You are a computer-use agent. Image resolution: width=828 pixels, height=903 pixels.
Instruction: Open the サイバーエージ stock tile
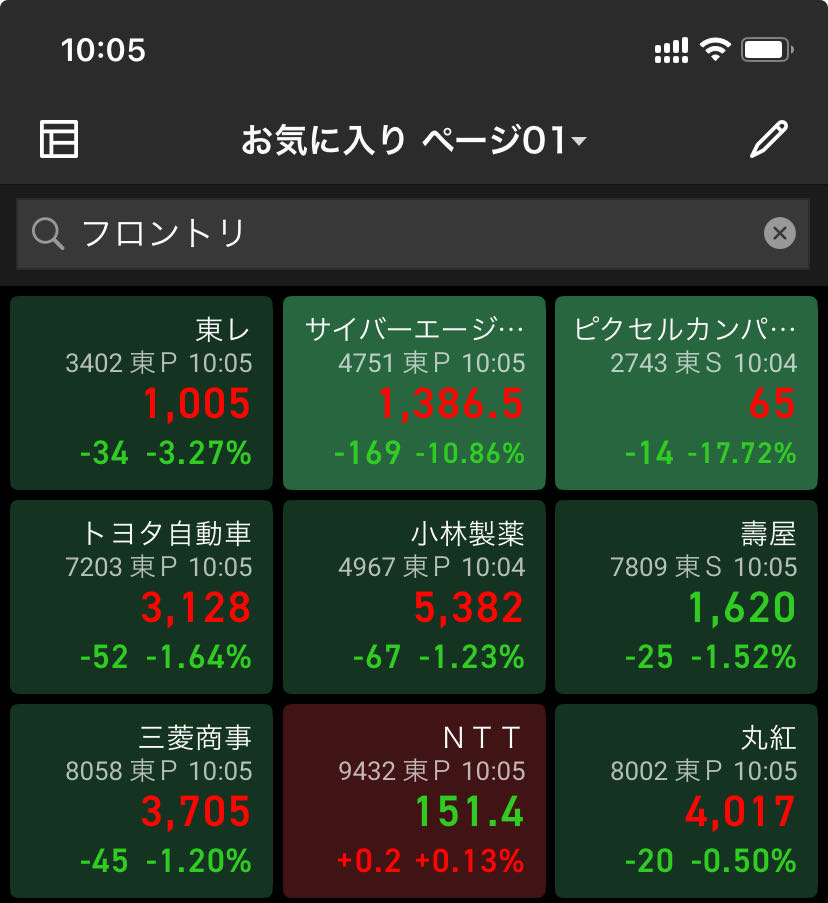point(414,393)
